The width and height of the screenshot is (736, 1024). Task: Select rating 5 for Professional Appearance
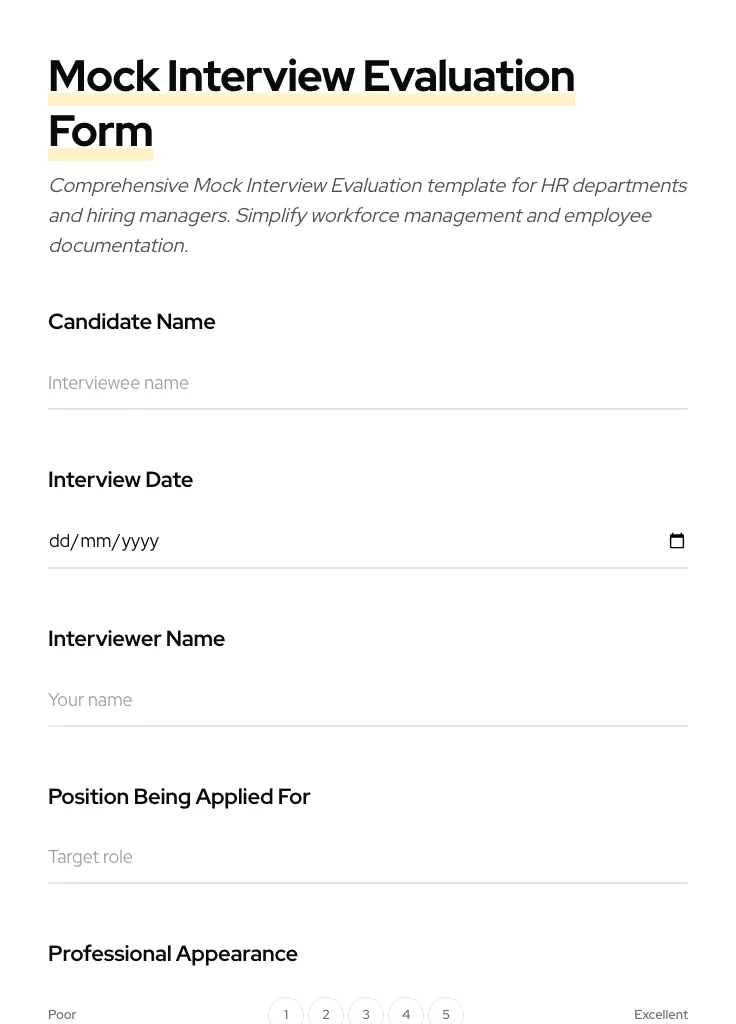tap(446, 1013)
